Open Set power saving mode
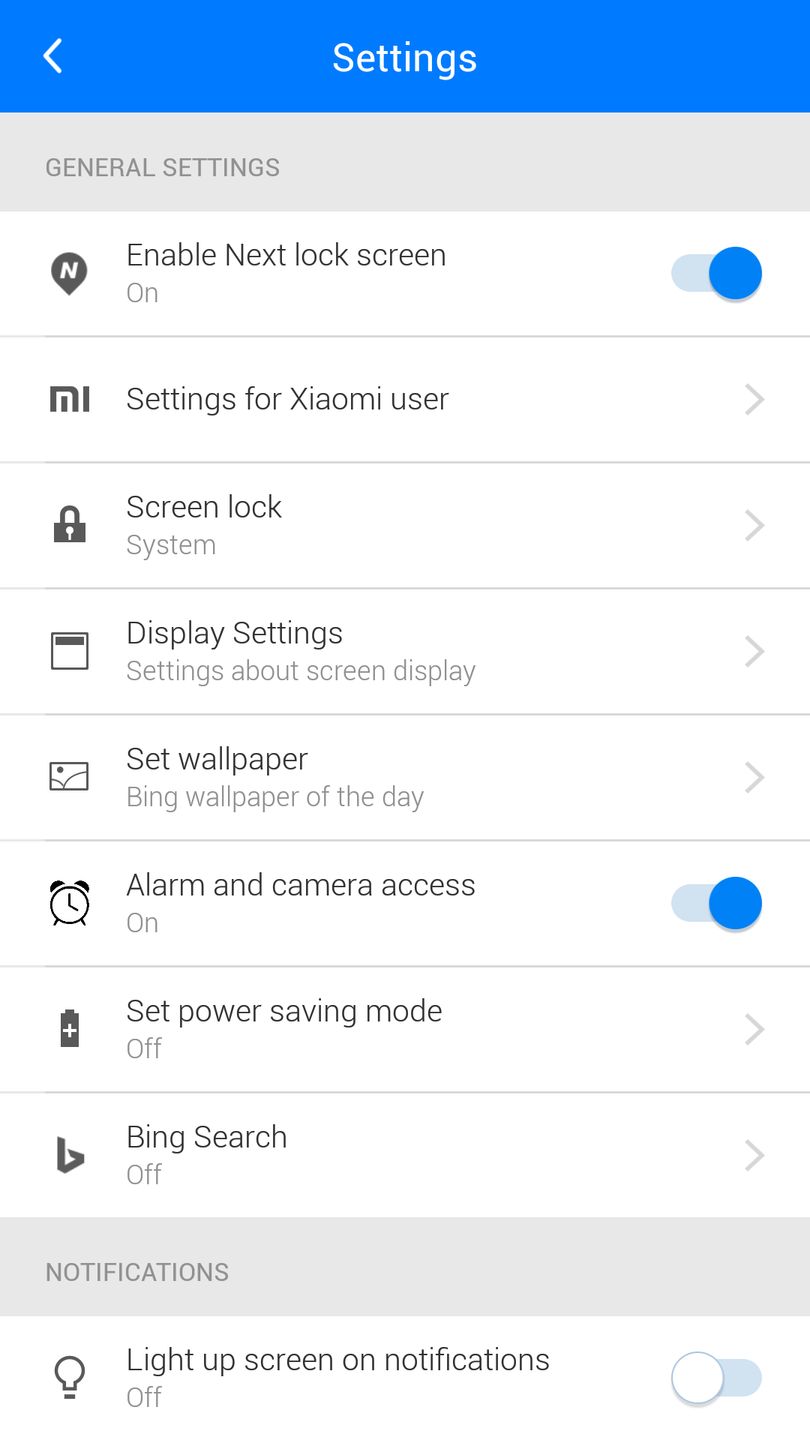810x1440 pixels. (404, 1029)
